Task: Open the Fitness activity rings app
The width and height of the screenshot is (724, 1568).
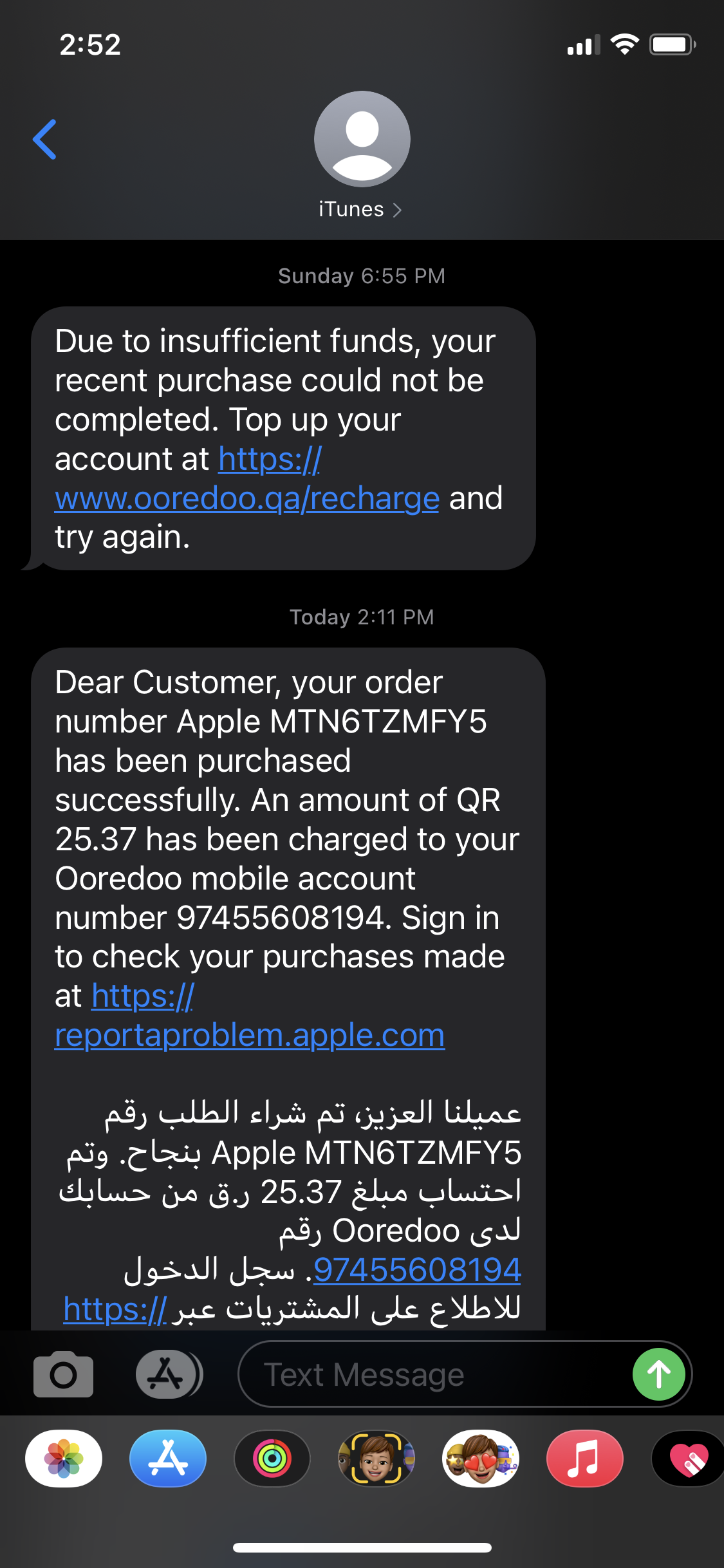Action: pos(272,1459)
